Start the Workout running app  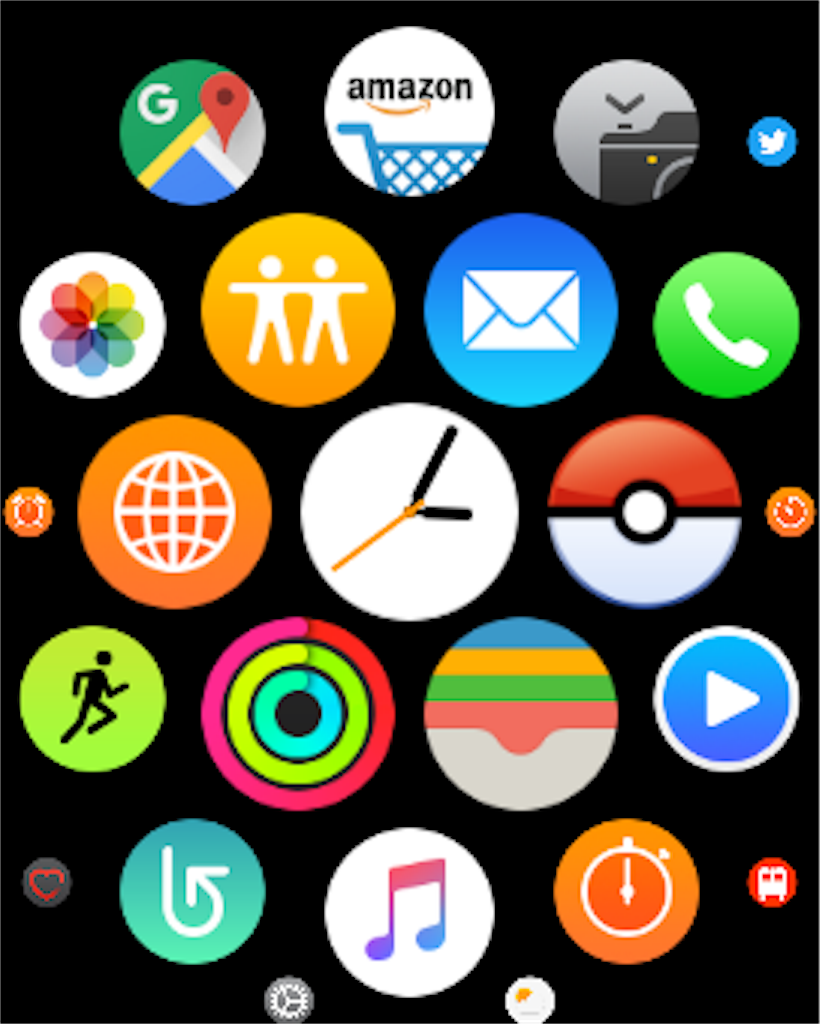point(92,699)
